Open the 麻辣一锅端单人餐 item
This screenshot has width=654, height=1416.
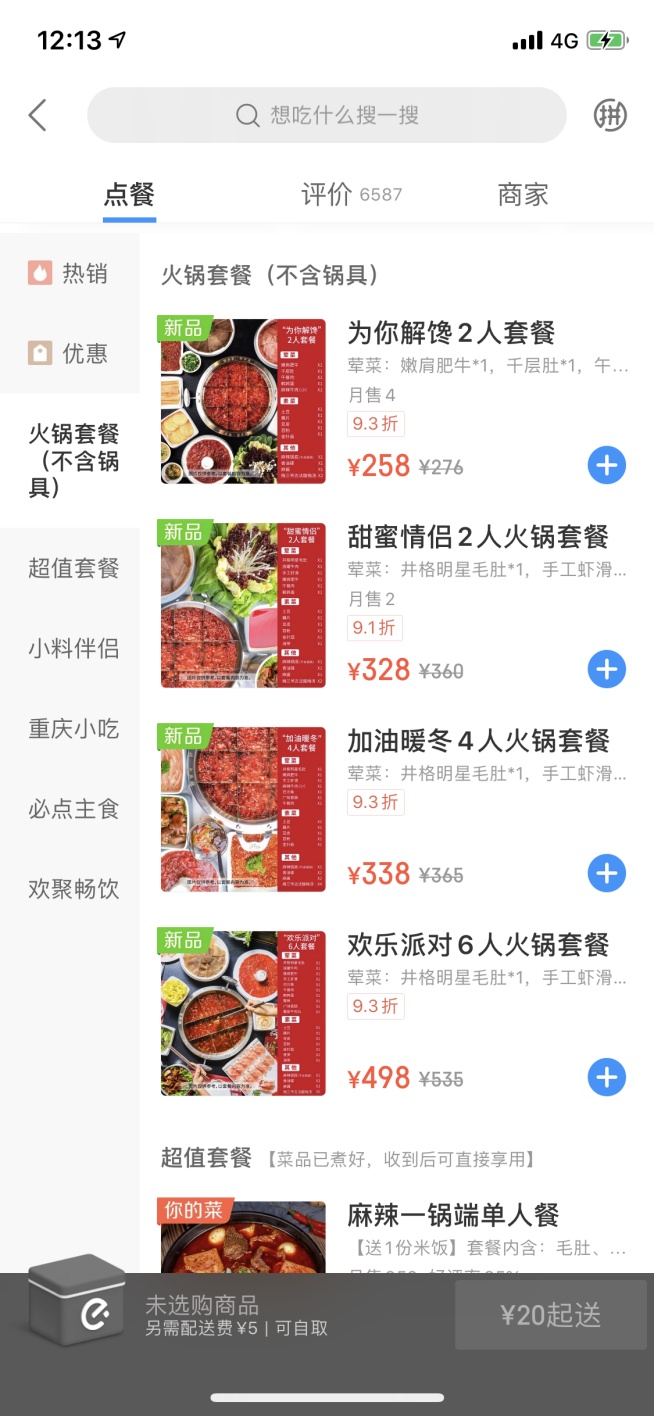[x=452, y=1216]
